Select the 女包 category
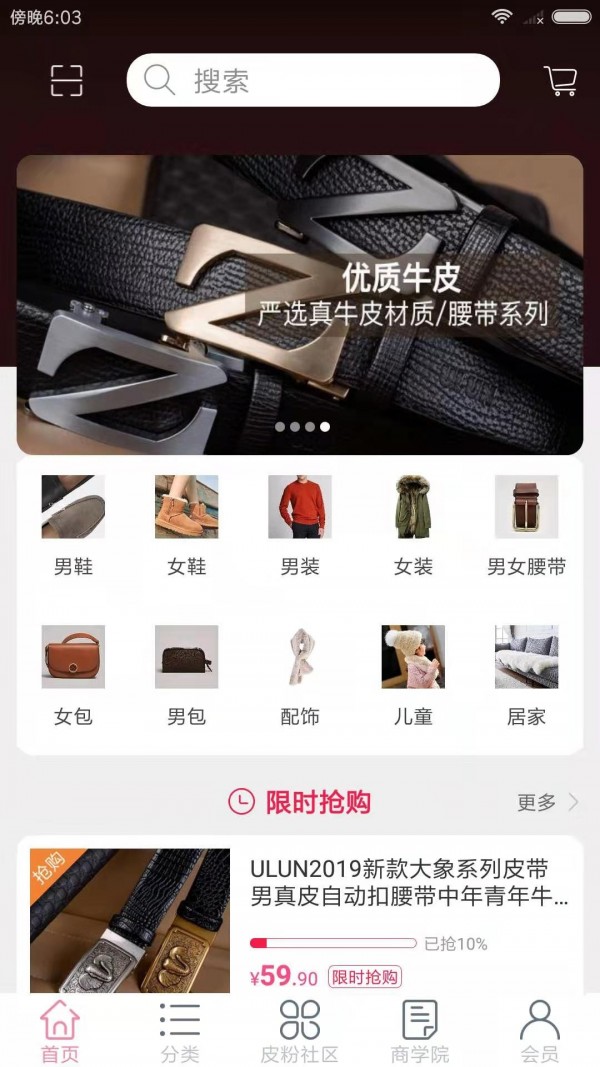 coord(73,674)
